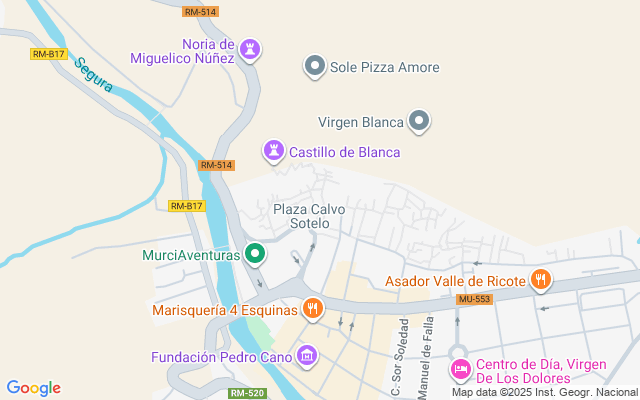Open the MurciAventuras place marker
Image resolution: width=640 pixels, height=400 pixels.
255,254
